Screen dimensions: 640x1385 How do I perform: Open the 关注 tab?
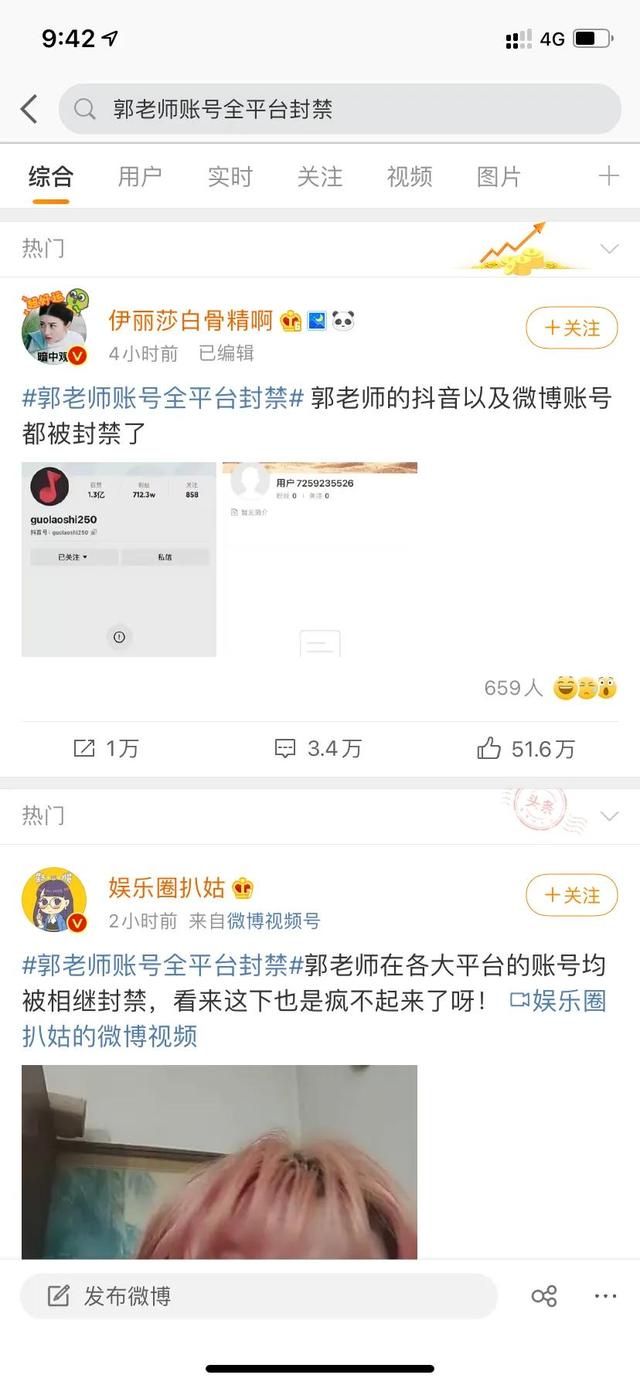click(319, 177)
